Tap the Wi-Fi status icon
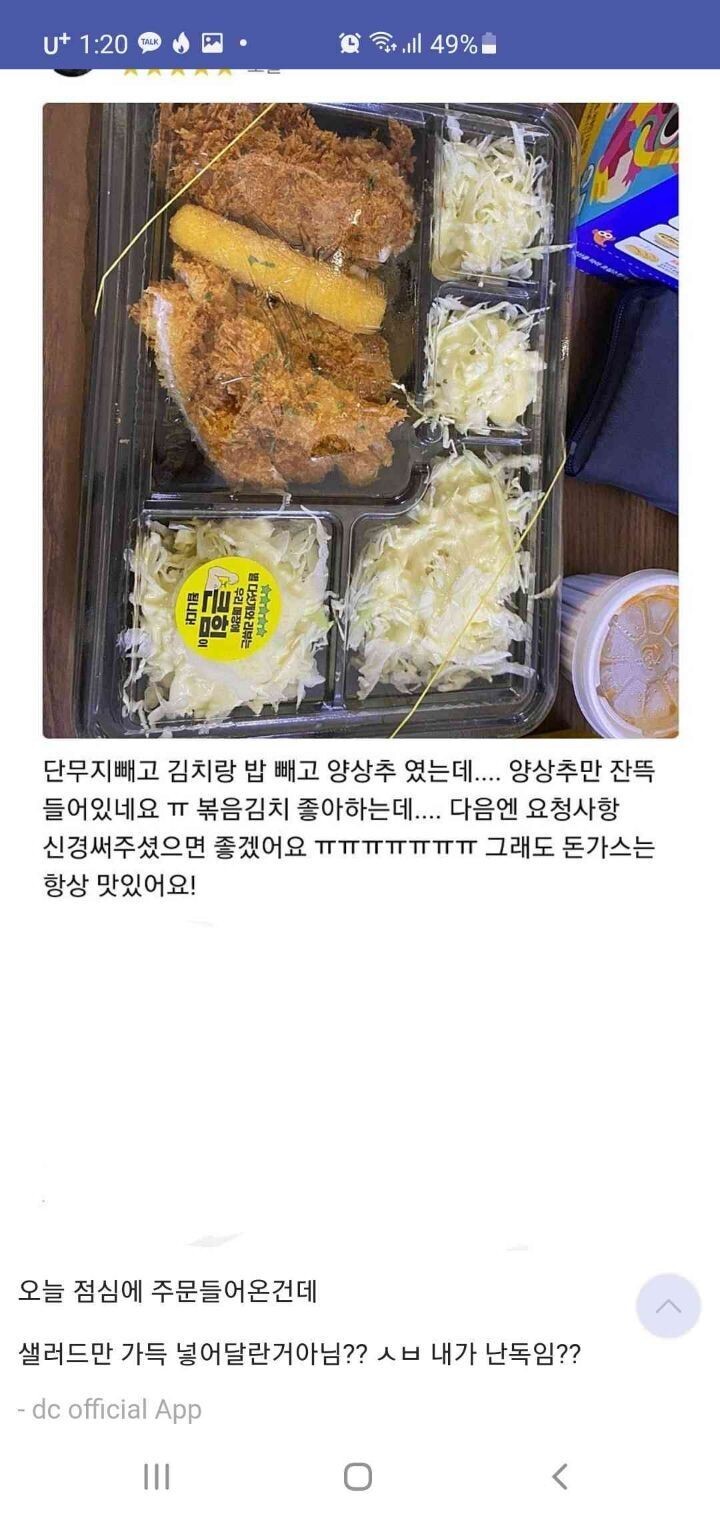Viewport: 720px width, 1520px height. point(383,44)
